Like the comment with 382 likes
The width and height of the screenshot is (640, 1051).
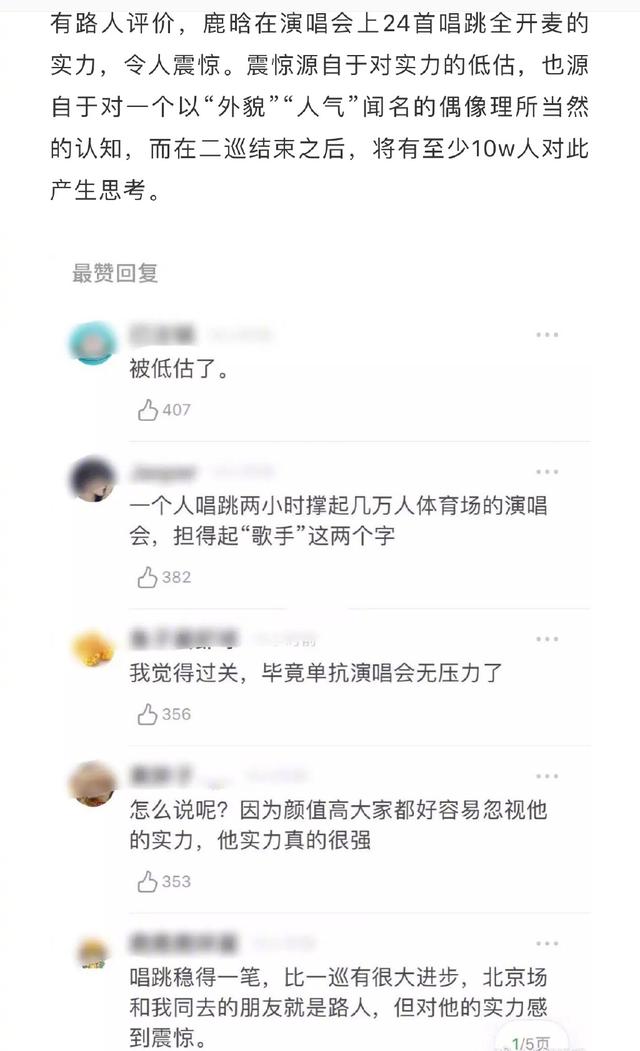[148, 577]
